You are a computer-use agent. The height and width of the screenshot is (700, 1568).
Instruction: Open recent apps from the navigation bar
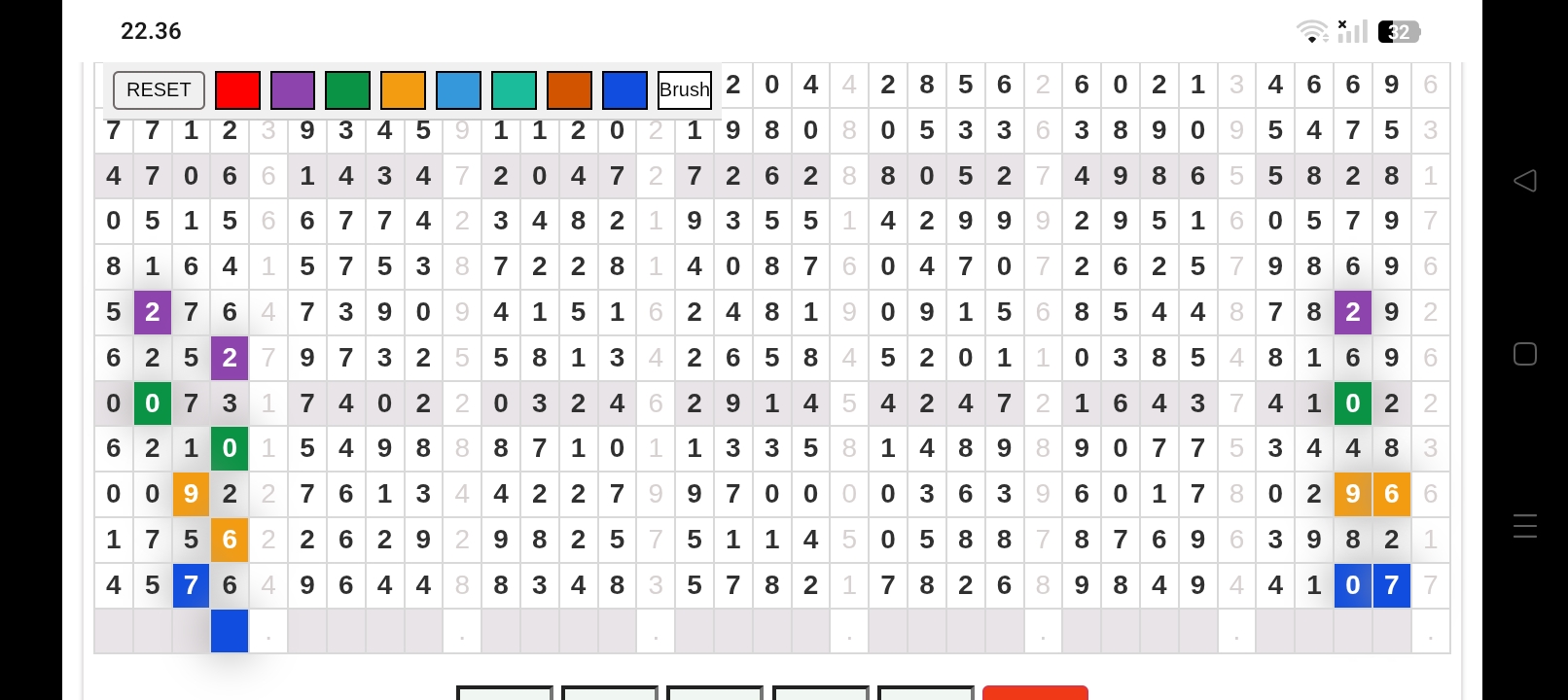pyautogui.click(x=1525, y=526)
